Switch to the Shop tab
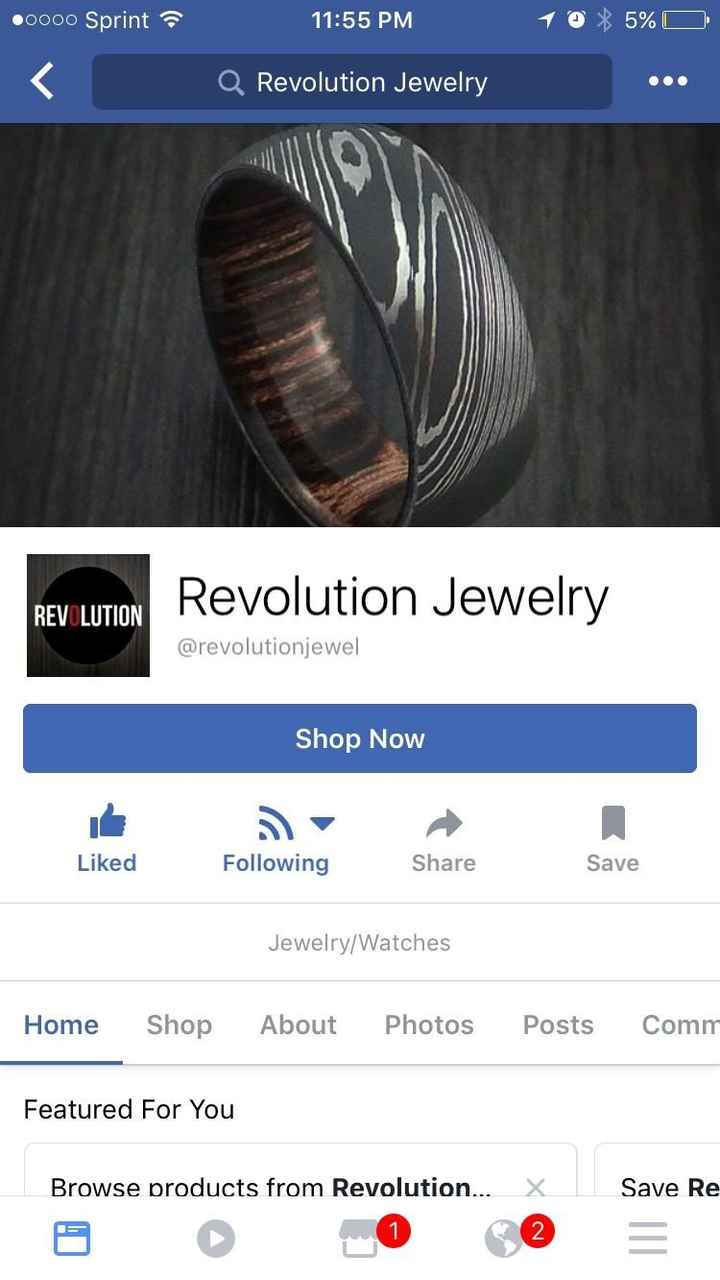Viewport: 720px width, 1280px height. tap(179, 1024)
